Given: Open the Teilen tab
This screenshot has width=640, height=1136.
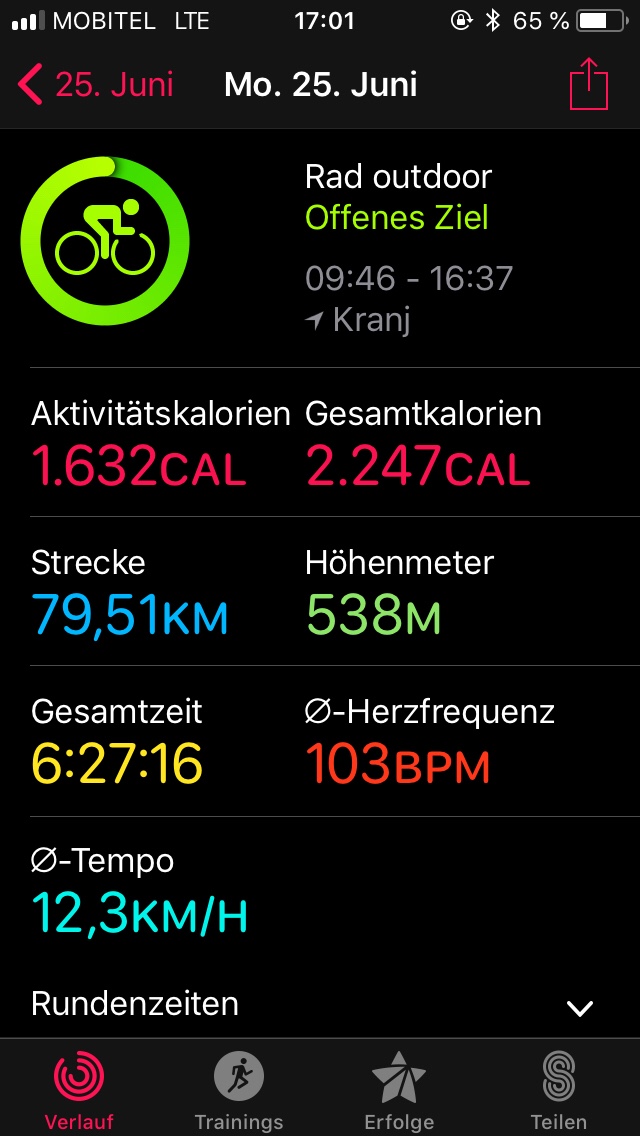Looking at the screenshot, I should [559, 1089].
